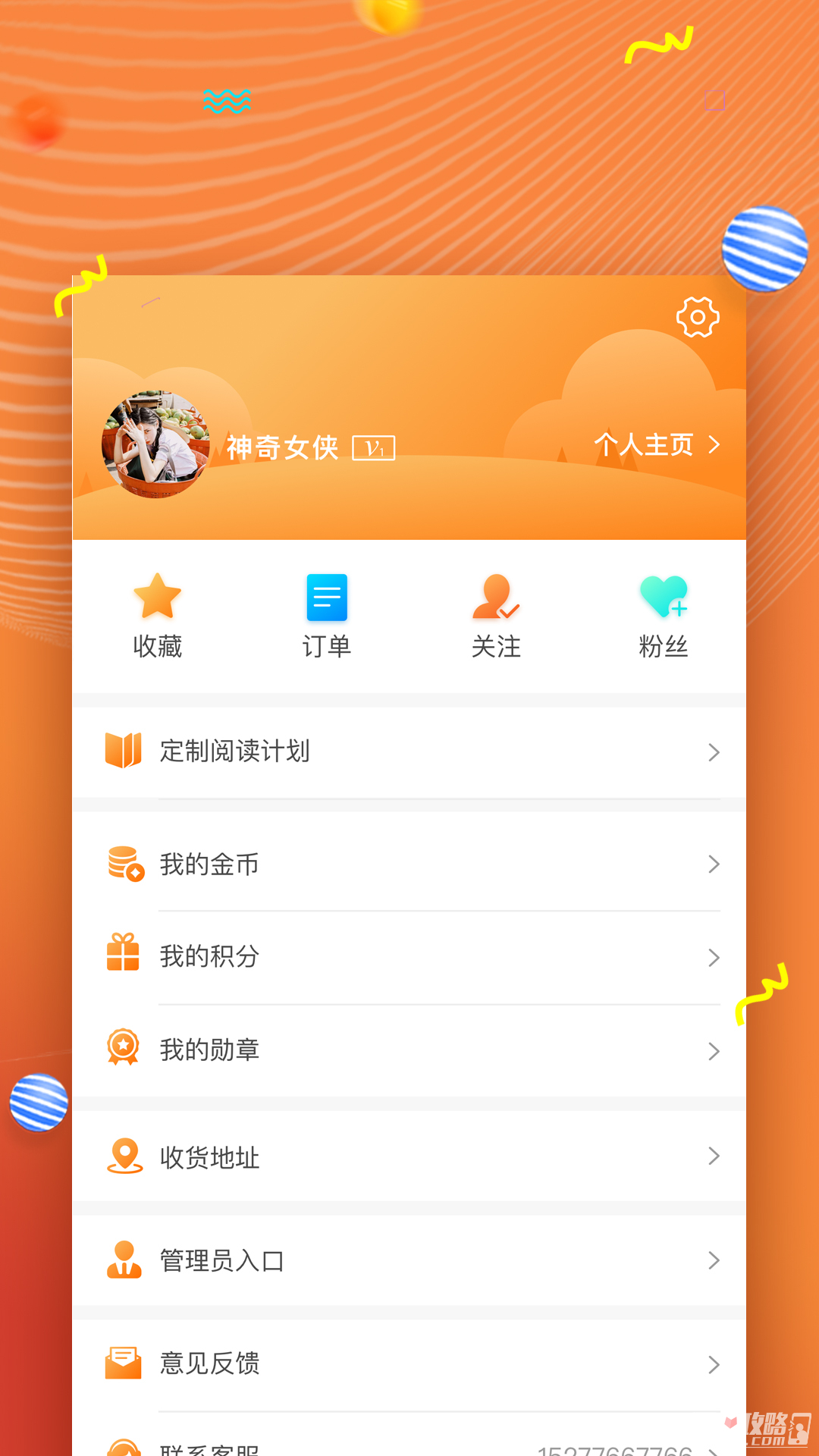The image size is (819, 1456).
Task: Click the 管理员入口 admin icon
Action: tap(124, 1260)
